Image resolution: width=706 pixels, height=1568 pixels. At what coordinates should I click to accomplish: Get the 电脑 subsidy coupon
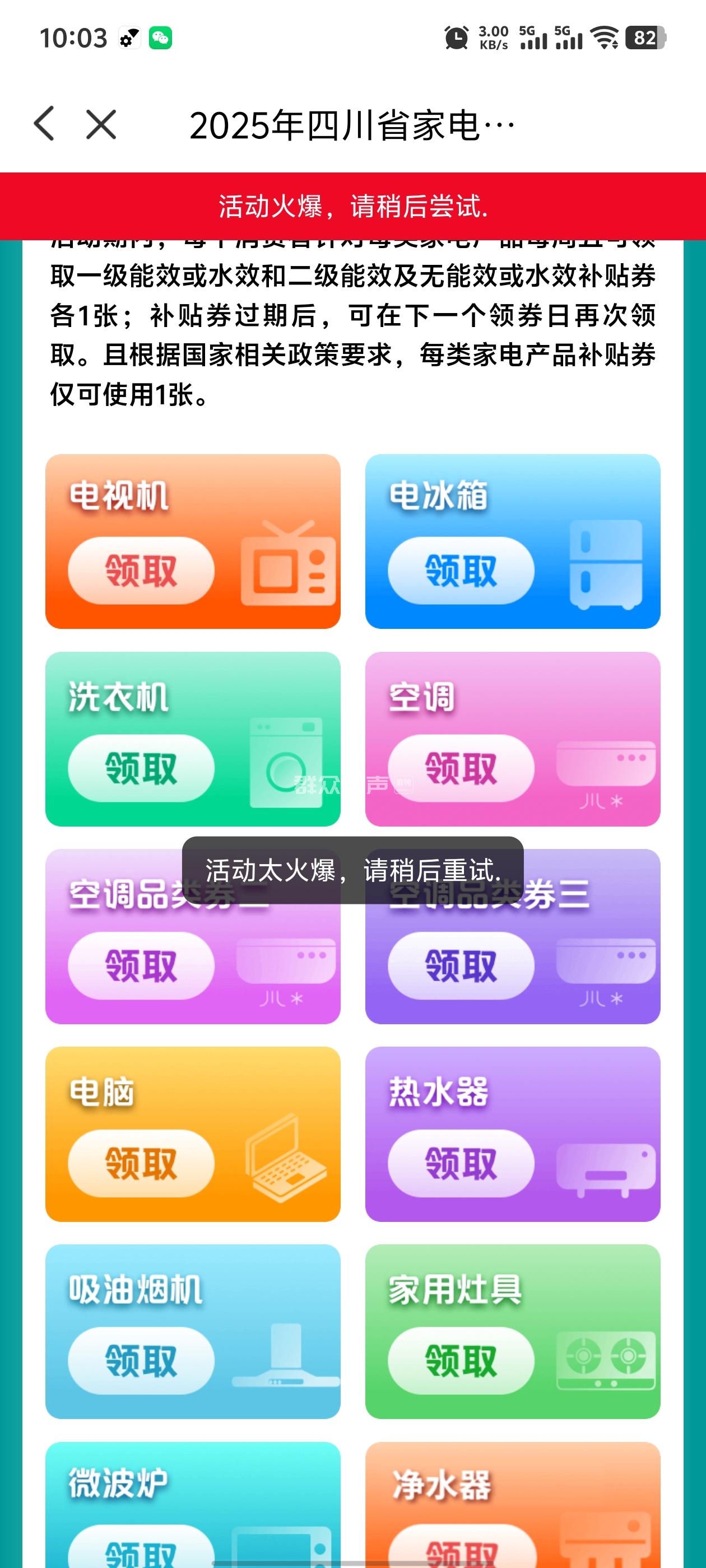pos(141,1163)
